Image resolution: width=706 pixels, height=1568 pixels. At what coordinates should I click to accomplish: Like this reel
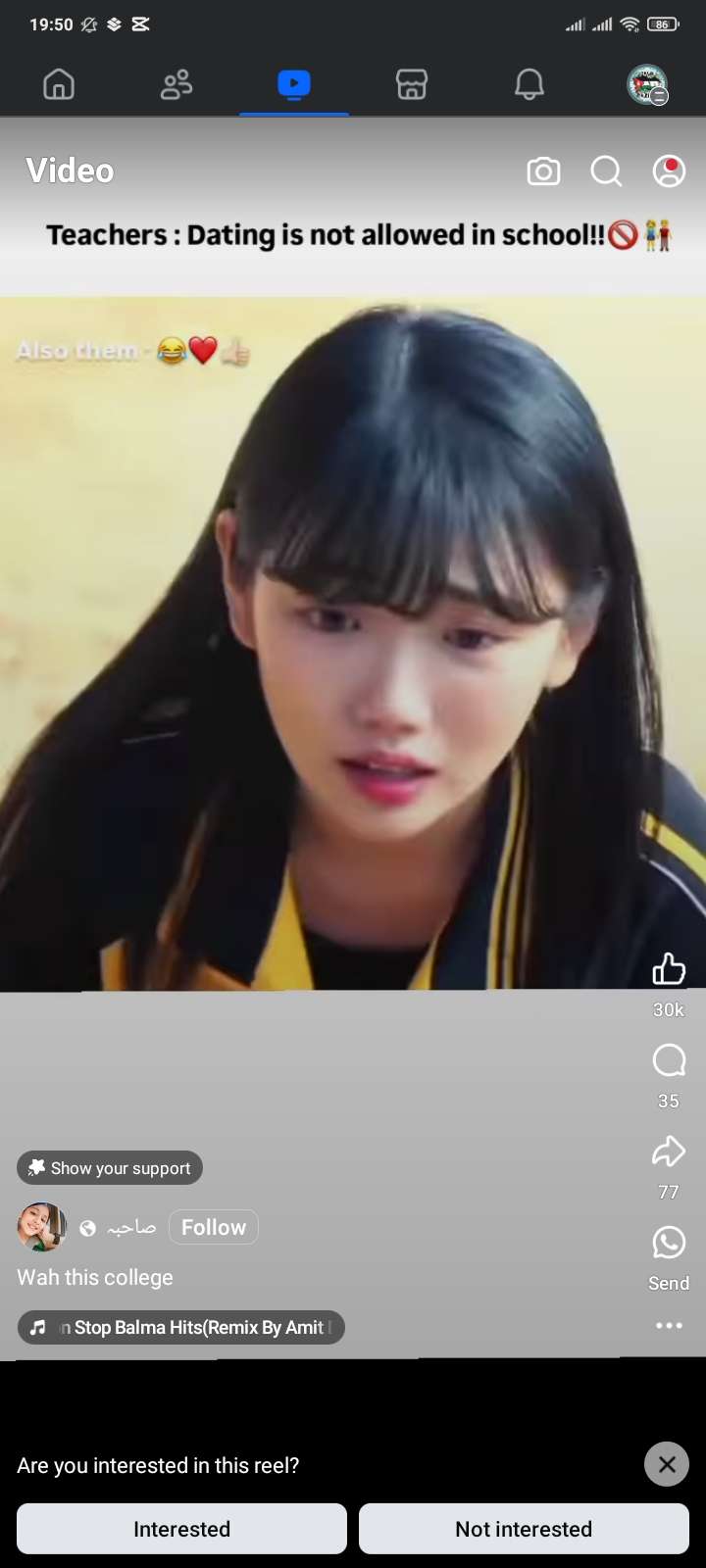tap(669, 969)
